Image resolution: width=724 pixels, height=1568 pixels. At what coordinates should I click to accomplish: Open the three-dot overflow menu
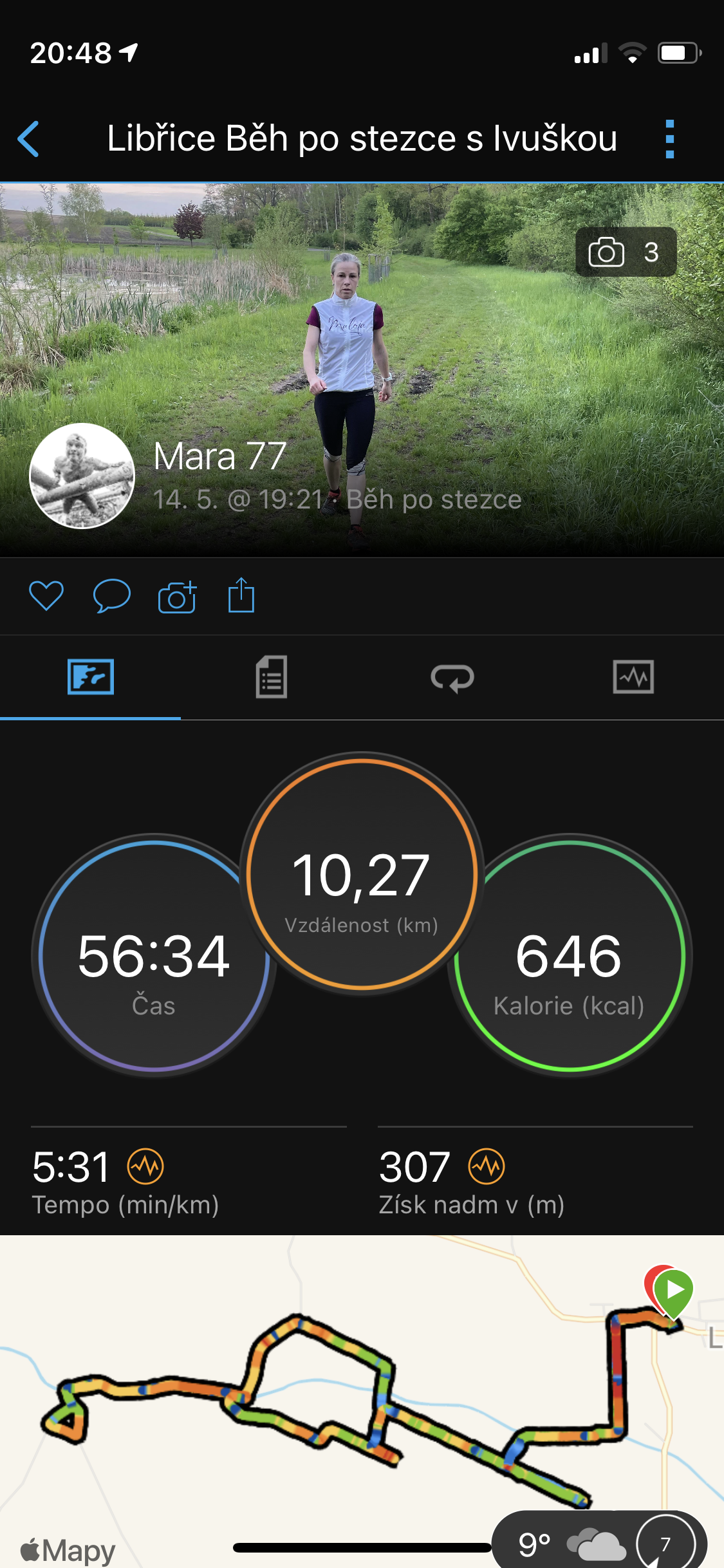pos(670,139)
